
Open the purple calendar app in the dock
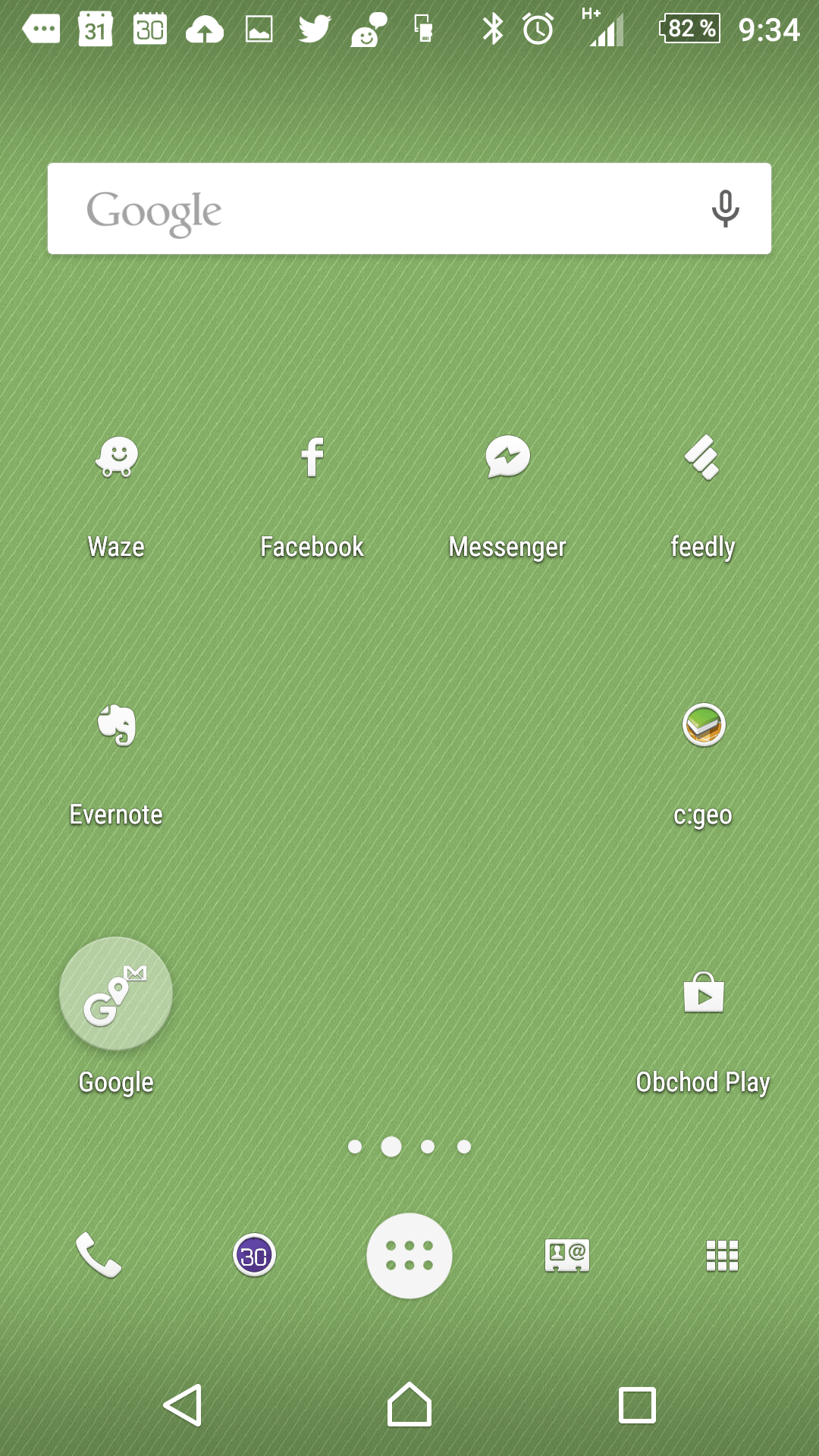pos(254,1256)
